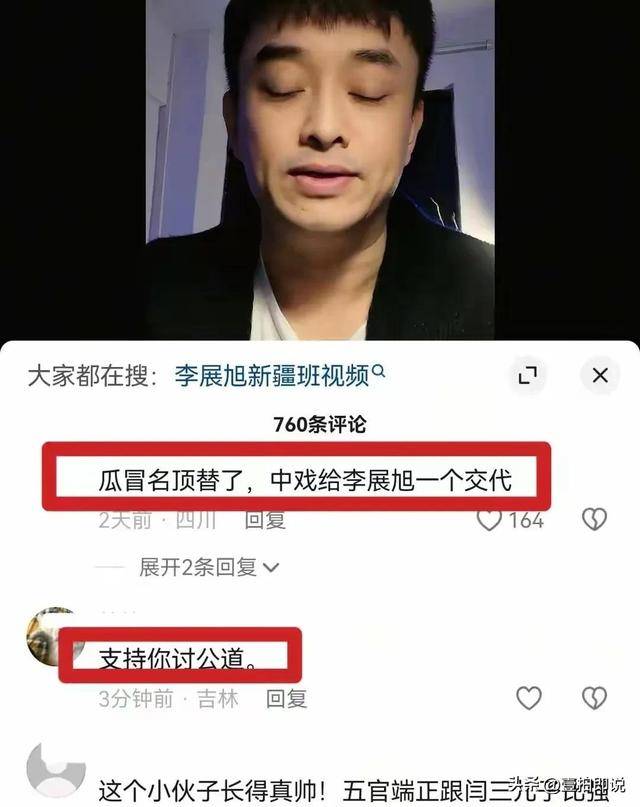
Task: Close the comments panel
Action: pos(600,376)
